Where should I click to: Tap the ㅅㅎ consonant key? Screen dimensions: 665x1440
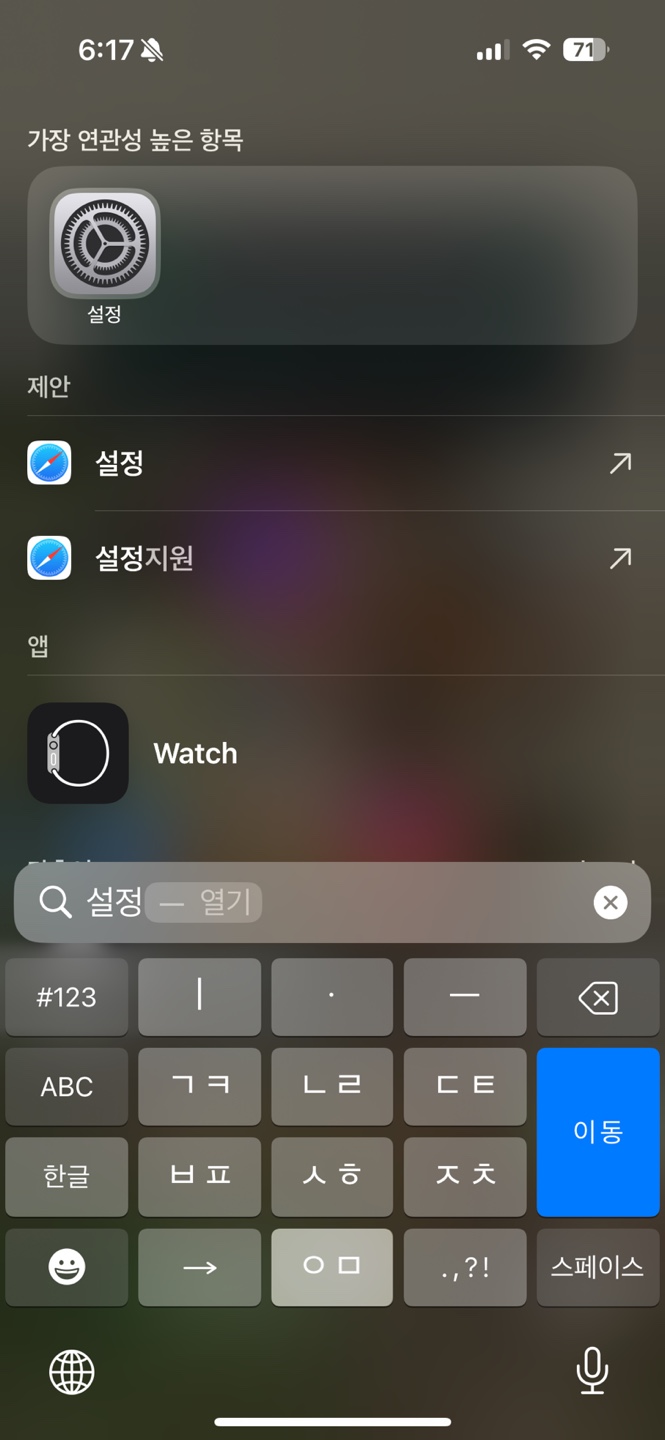point(332,1177)
